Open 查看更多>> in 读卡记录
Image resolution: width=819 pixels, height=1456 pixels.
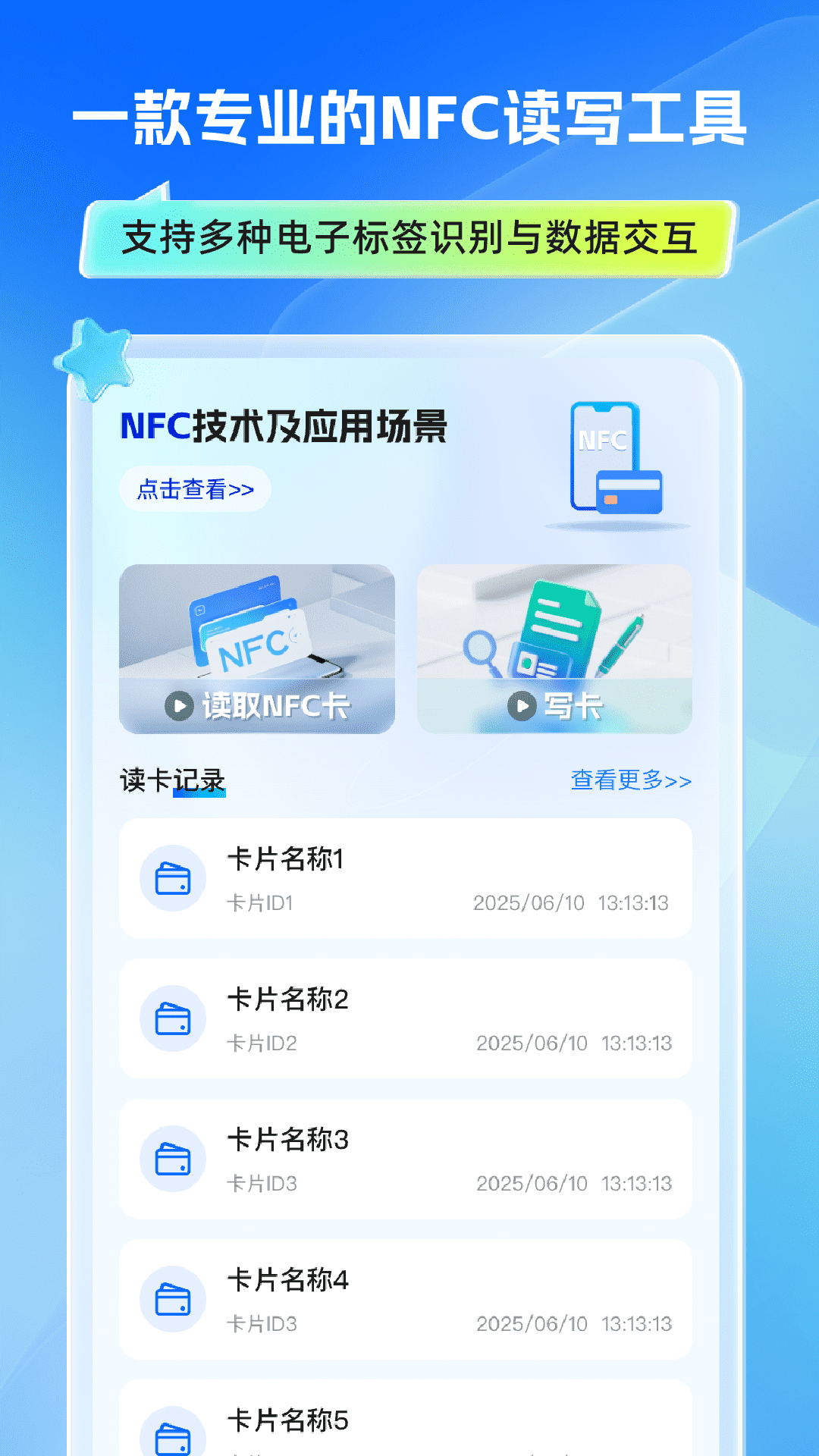(630, 780)
